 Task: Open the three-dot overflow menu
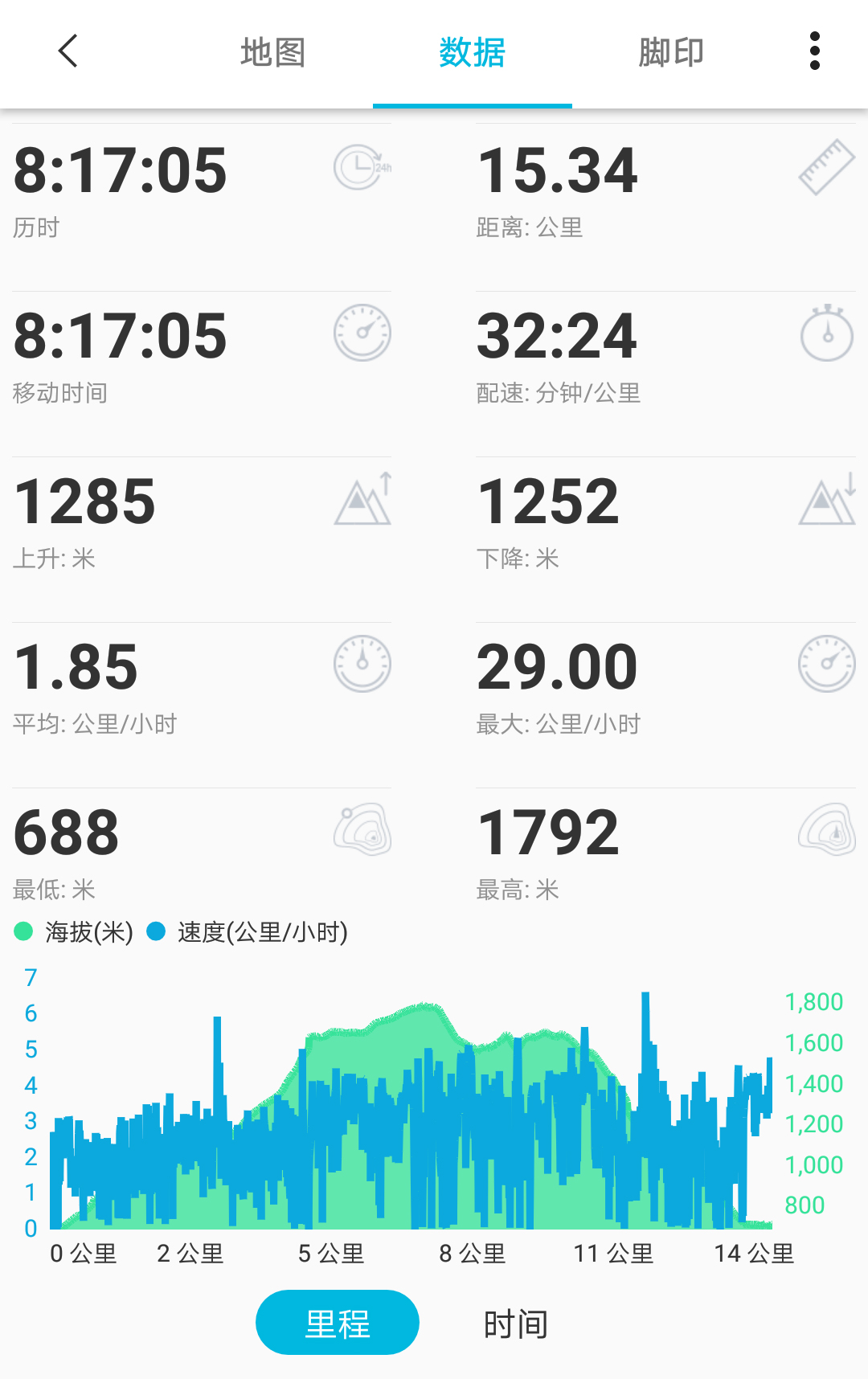[814, 51]
